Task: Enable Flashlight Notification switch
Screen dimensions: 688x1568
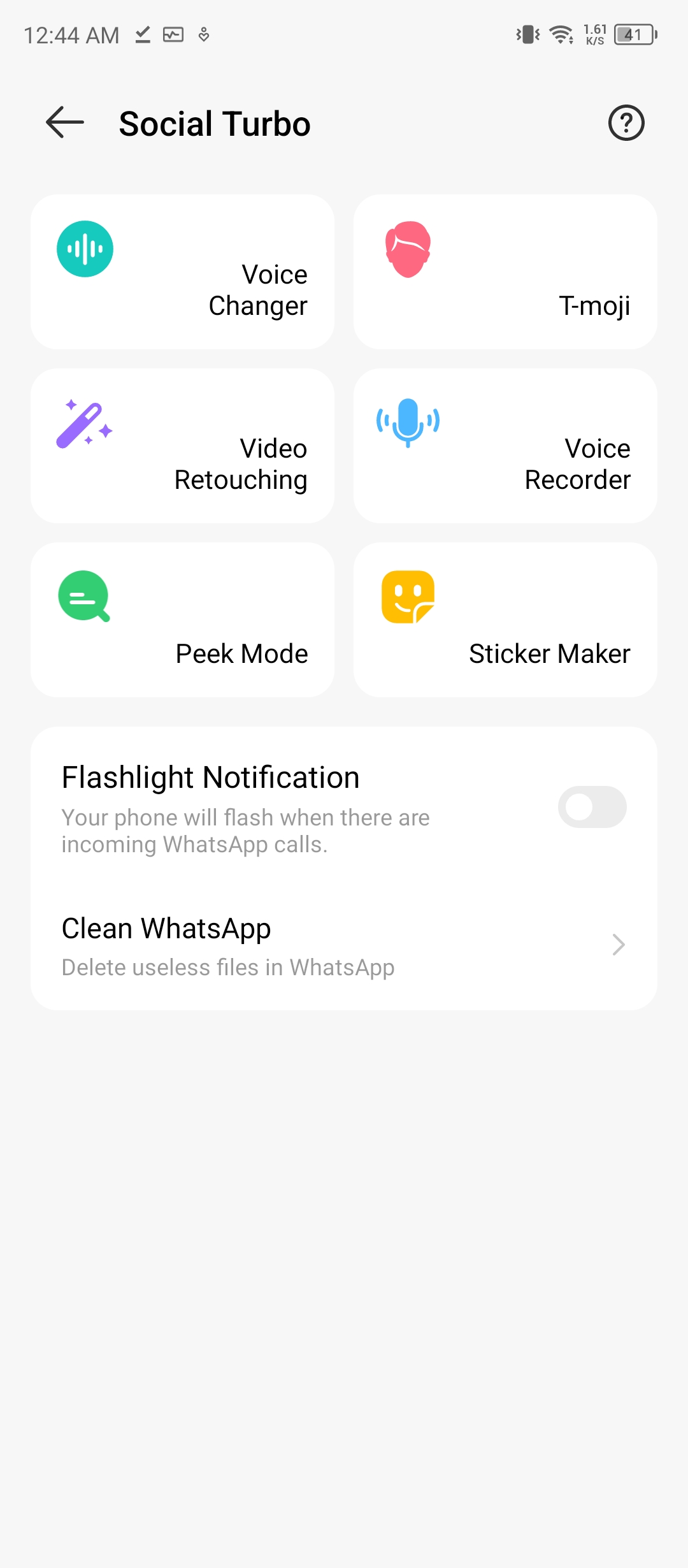Action: click(x=592, y=807)
